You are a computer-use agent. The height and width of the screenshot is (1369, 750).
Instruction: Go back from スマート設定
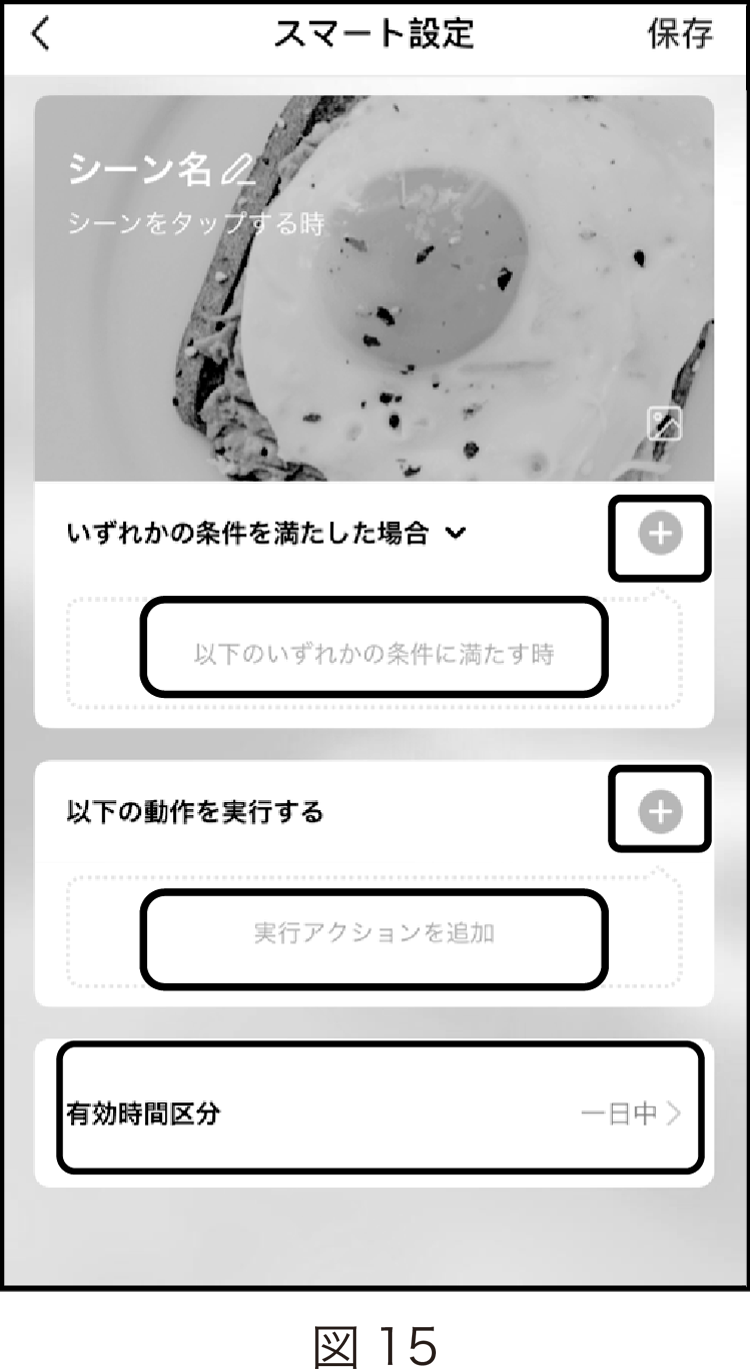click(40, 34)
